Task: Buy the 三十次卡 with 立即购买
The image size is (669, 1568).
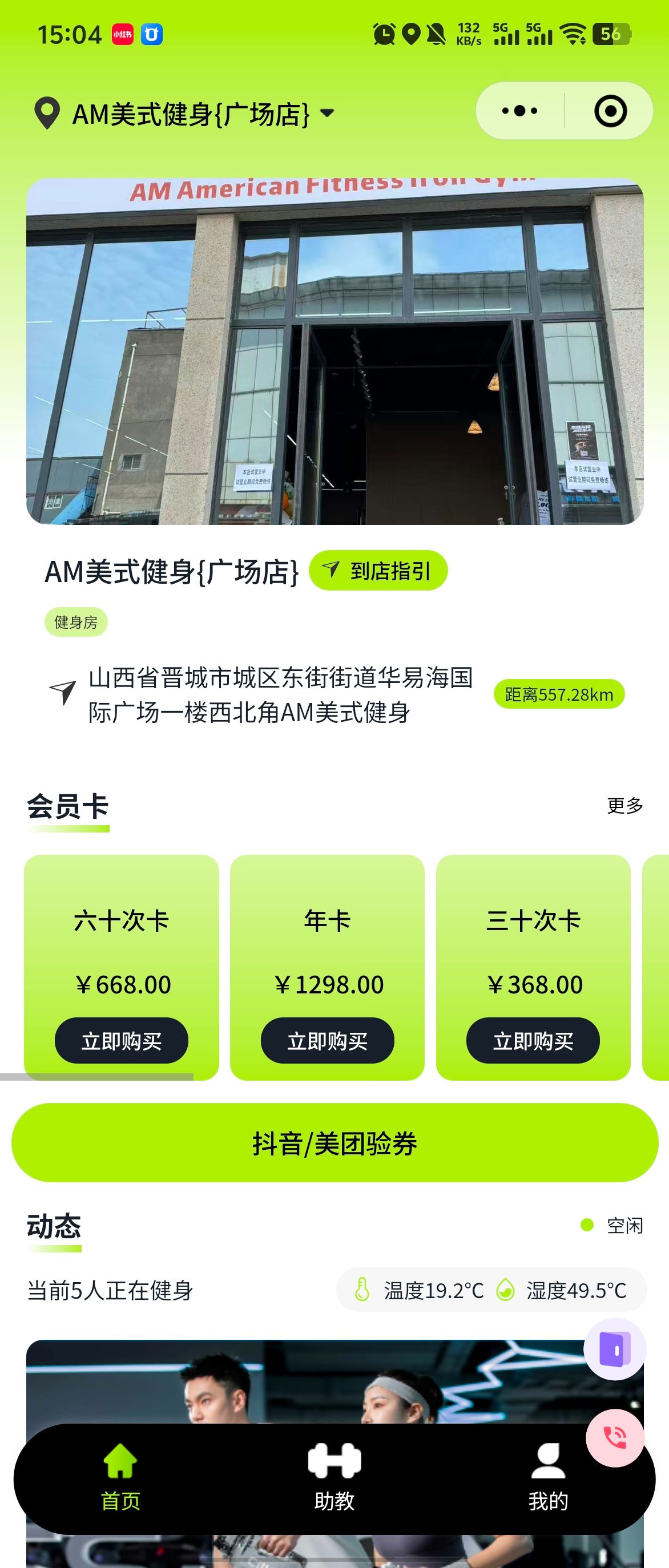Action: 533,1041
